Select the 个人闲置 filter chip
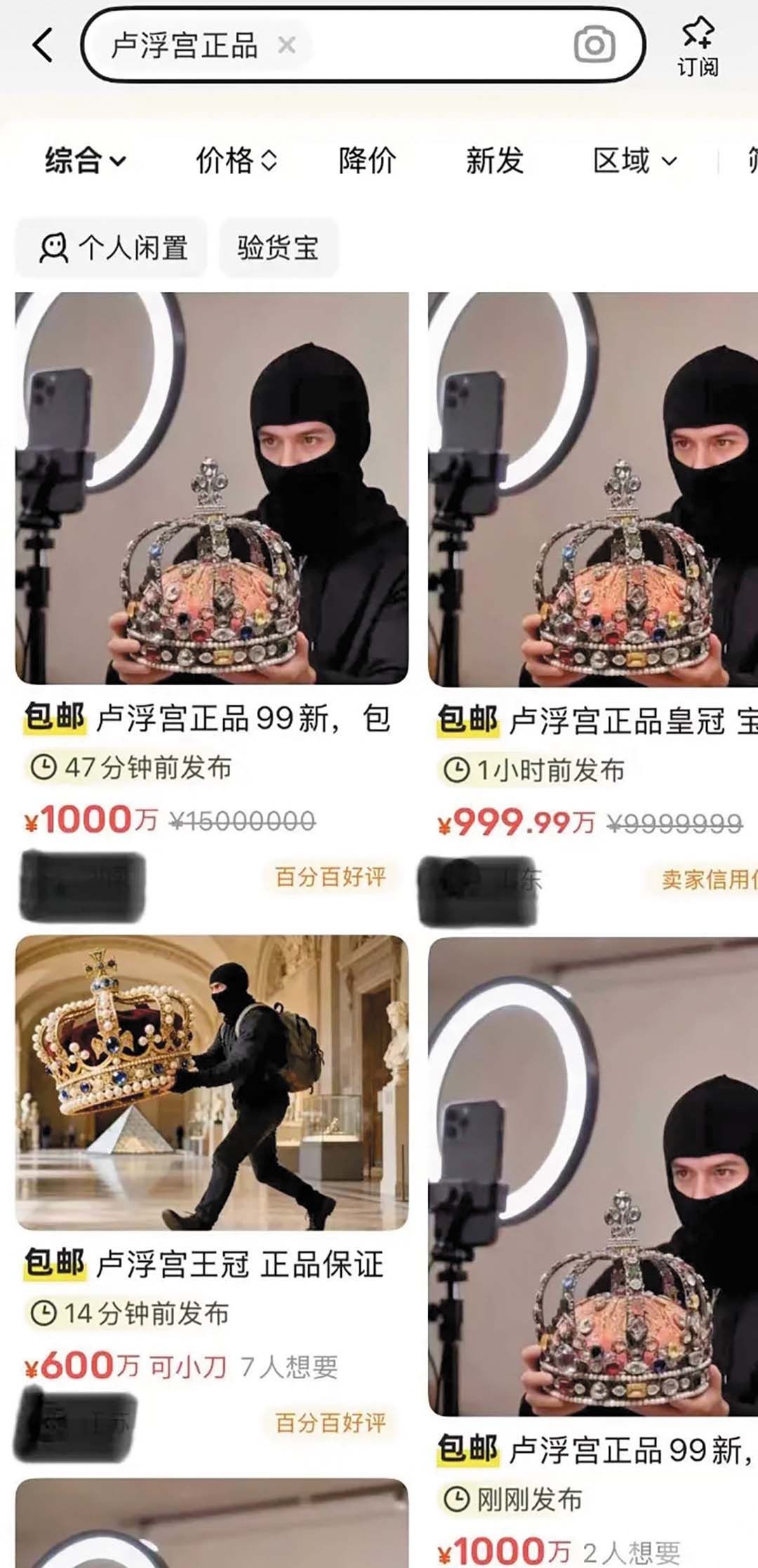 tap(112, 248)
